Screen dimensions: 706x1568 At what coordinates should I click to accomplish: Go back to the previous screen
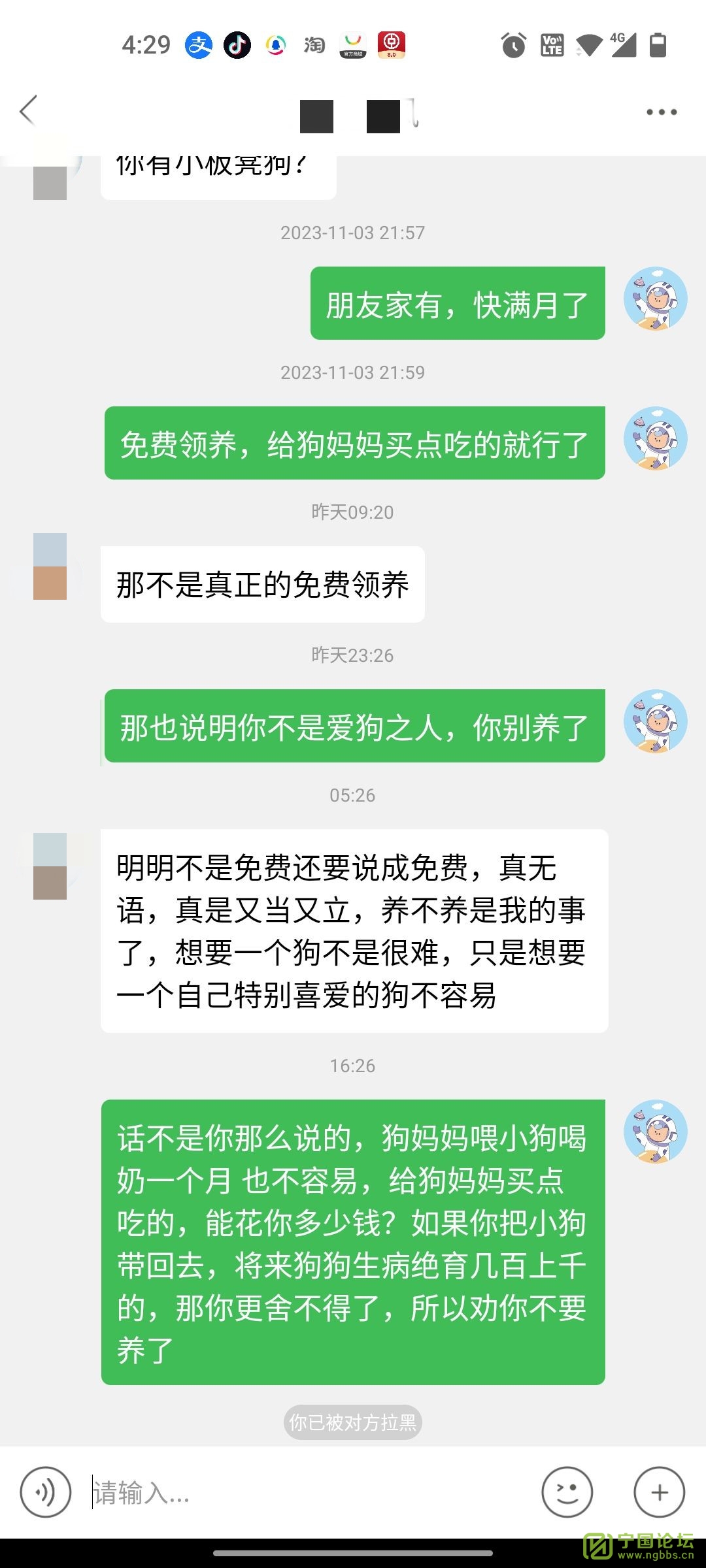(28, 110)
